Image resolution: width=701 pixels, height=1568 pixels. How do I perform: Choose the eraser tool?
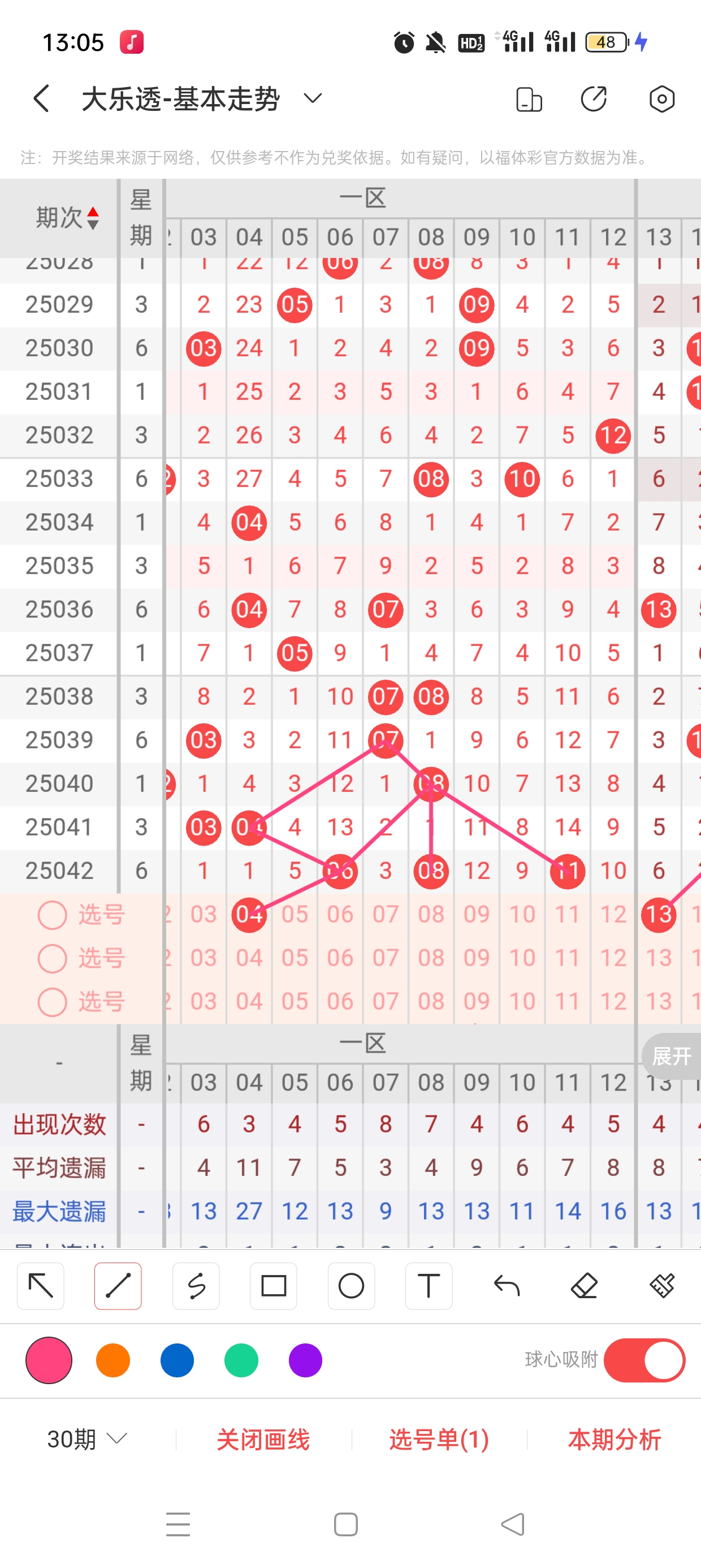point(584,1286)
